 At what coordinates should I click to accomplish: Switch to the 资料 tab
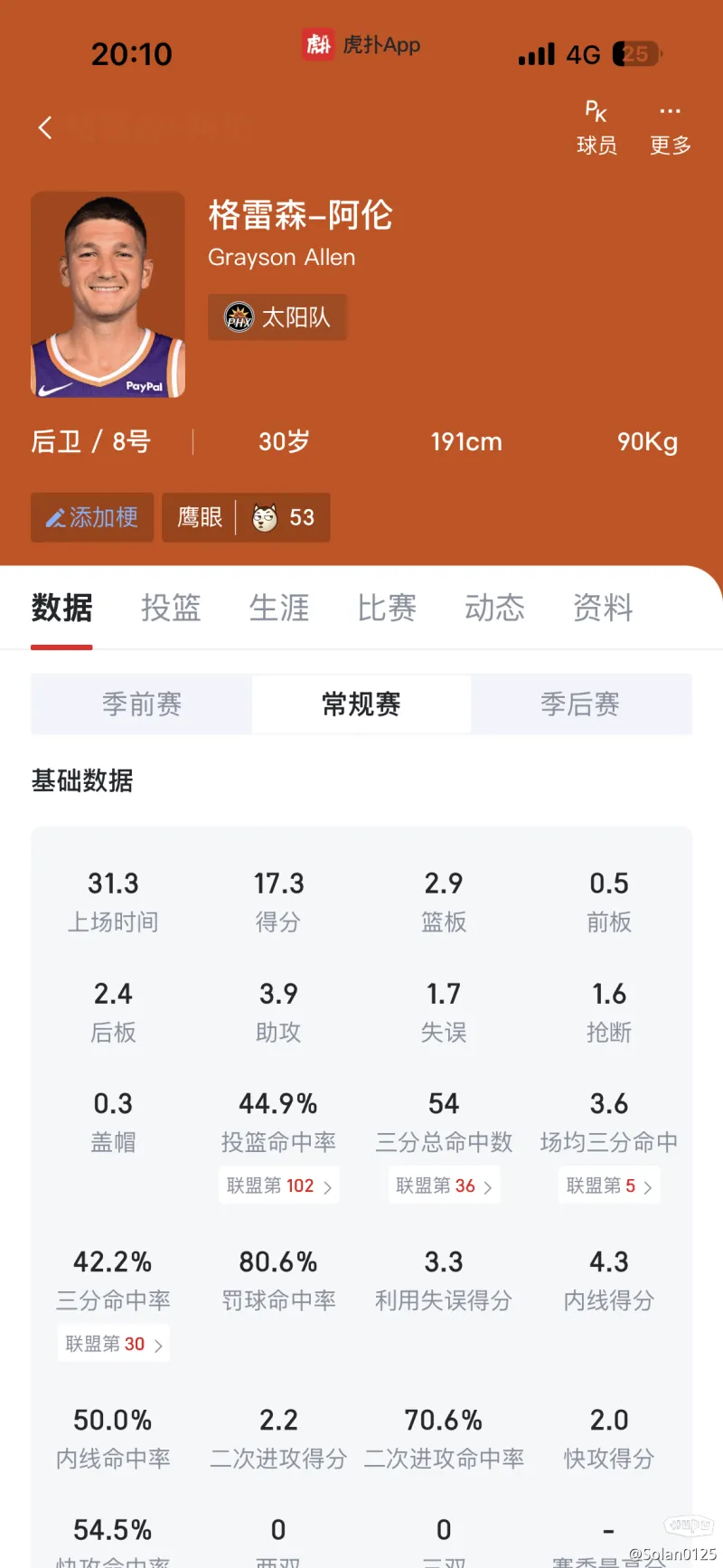pyautogui.click(x=603, y=608)
